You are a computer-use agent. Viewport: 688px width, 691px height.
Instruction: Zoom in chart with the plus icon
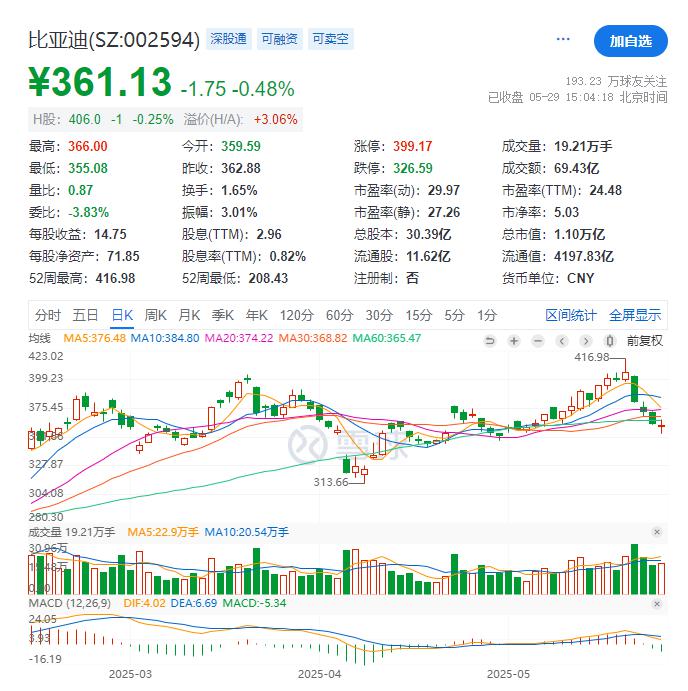pos(513,341)
